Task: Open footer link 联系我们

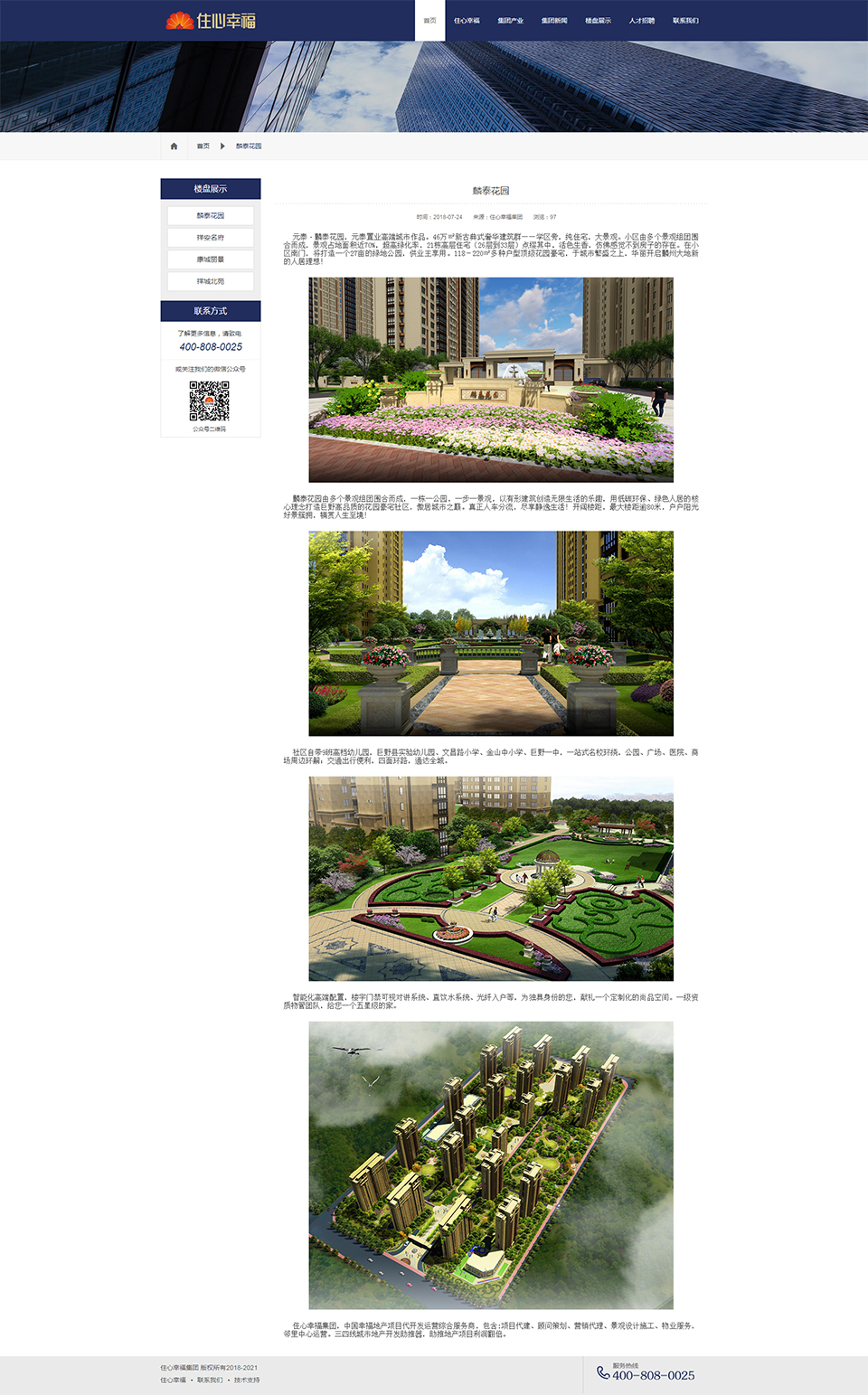Action: [210, 1380]
